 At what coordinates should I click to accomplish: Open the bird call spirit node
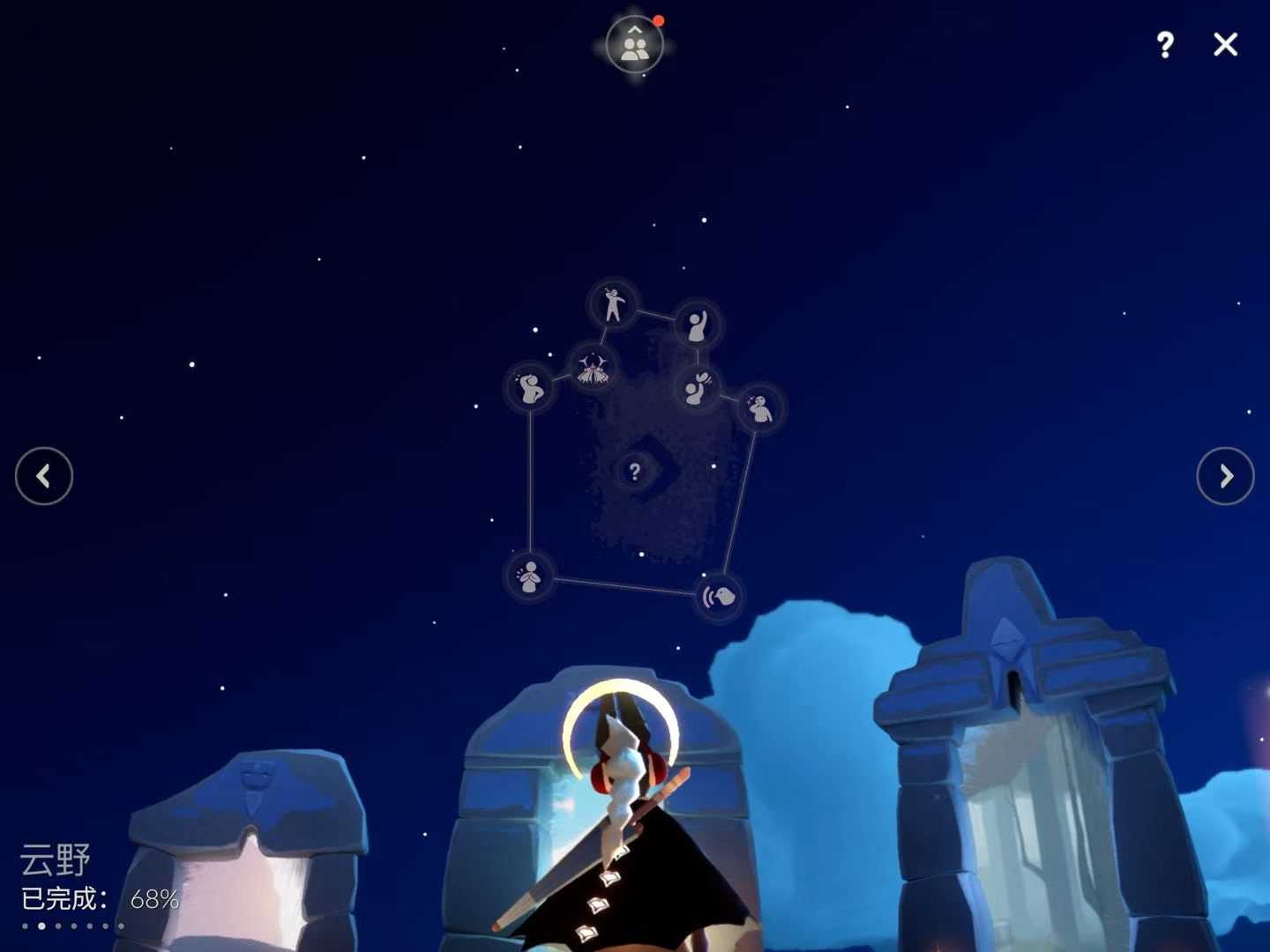coord(719,597)
